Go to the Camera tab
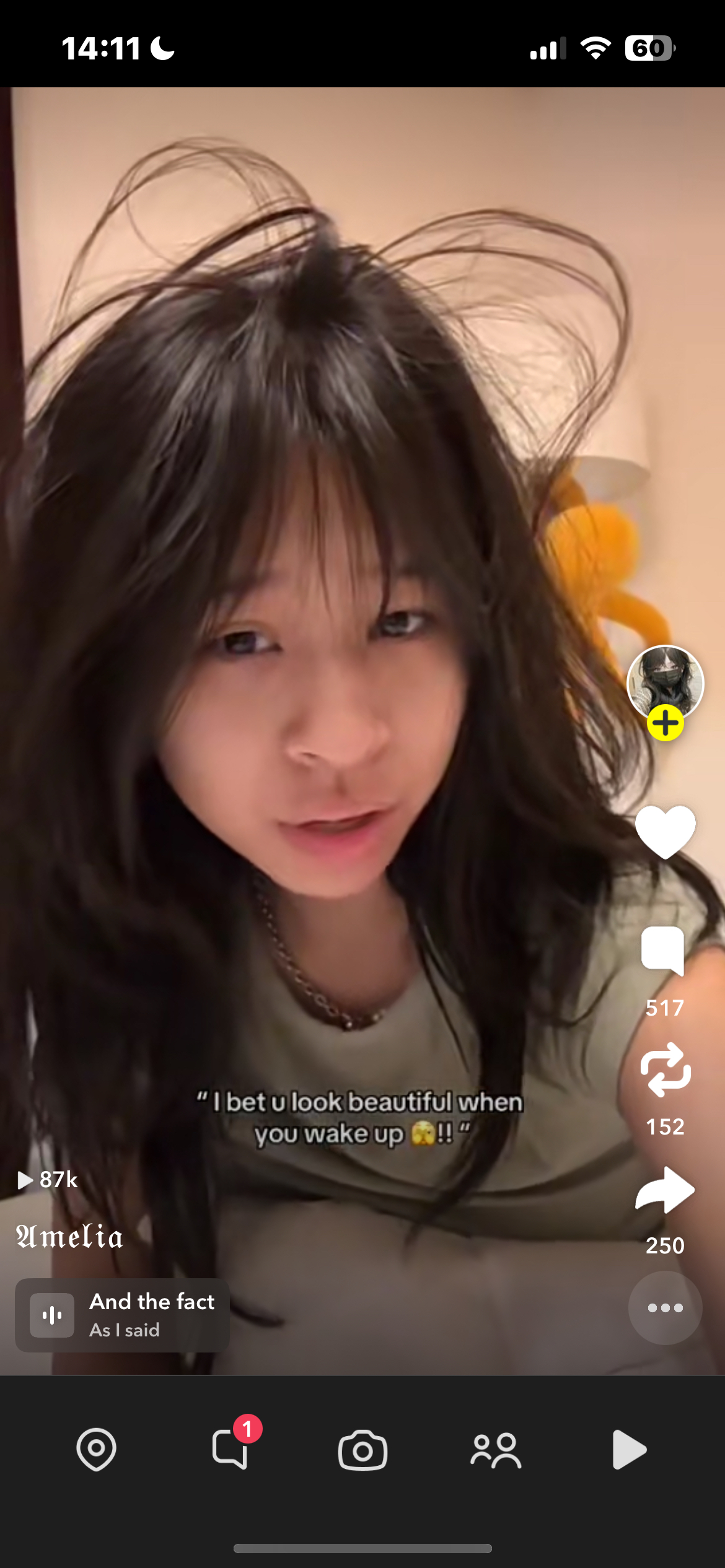The height and width of the screenshot is (1568, 725). pyautogui.click(x=362, y=1450)
